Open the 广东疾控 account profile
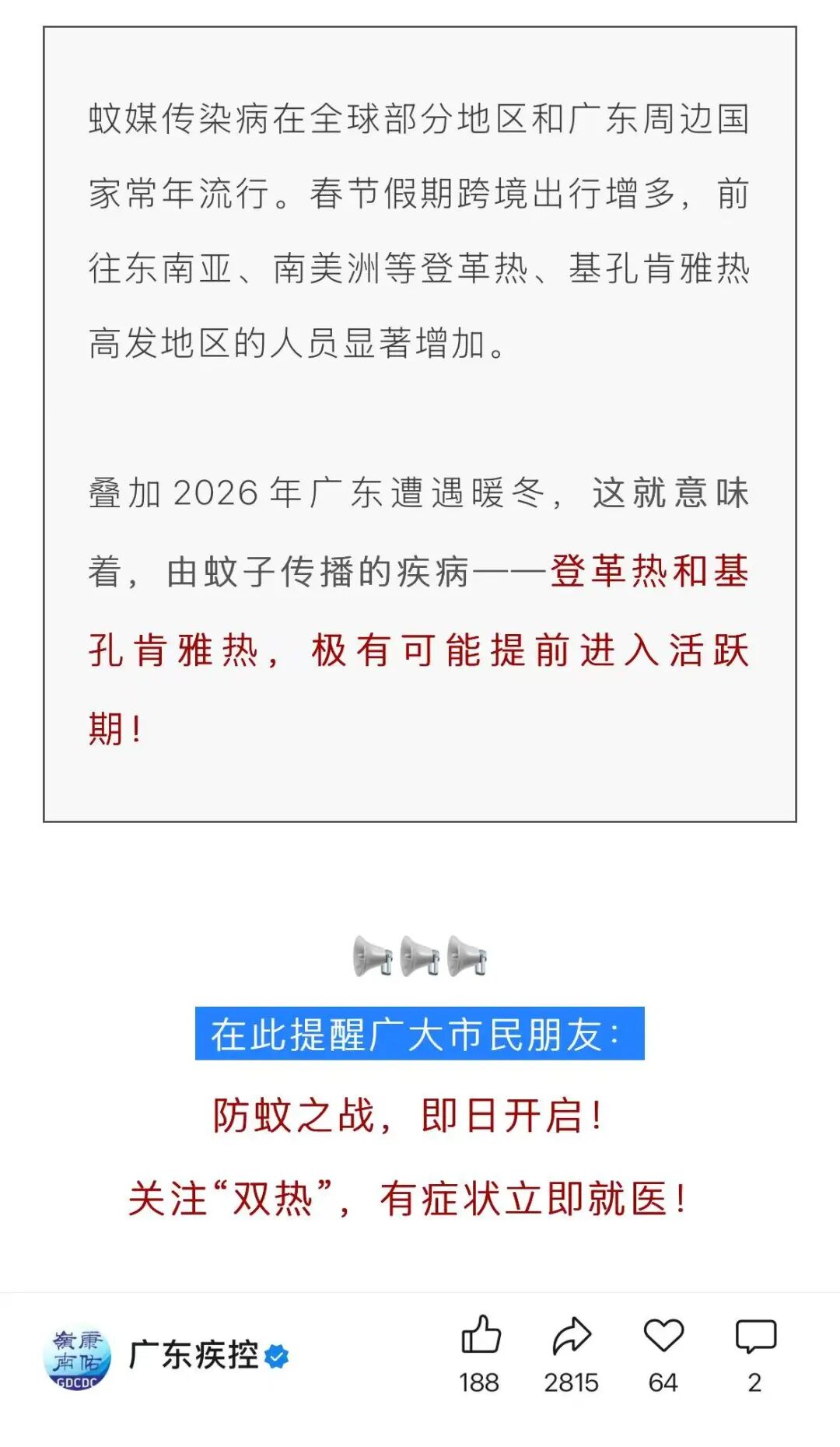Viewport: 840px width, 1447px height. pyautogui.click(x=192, y=1355)
